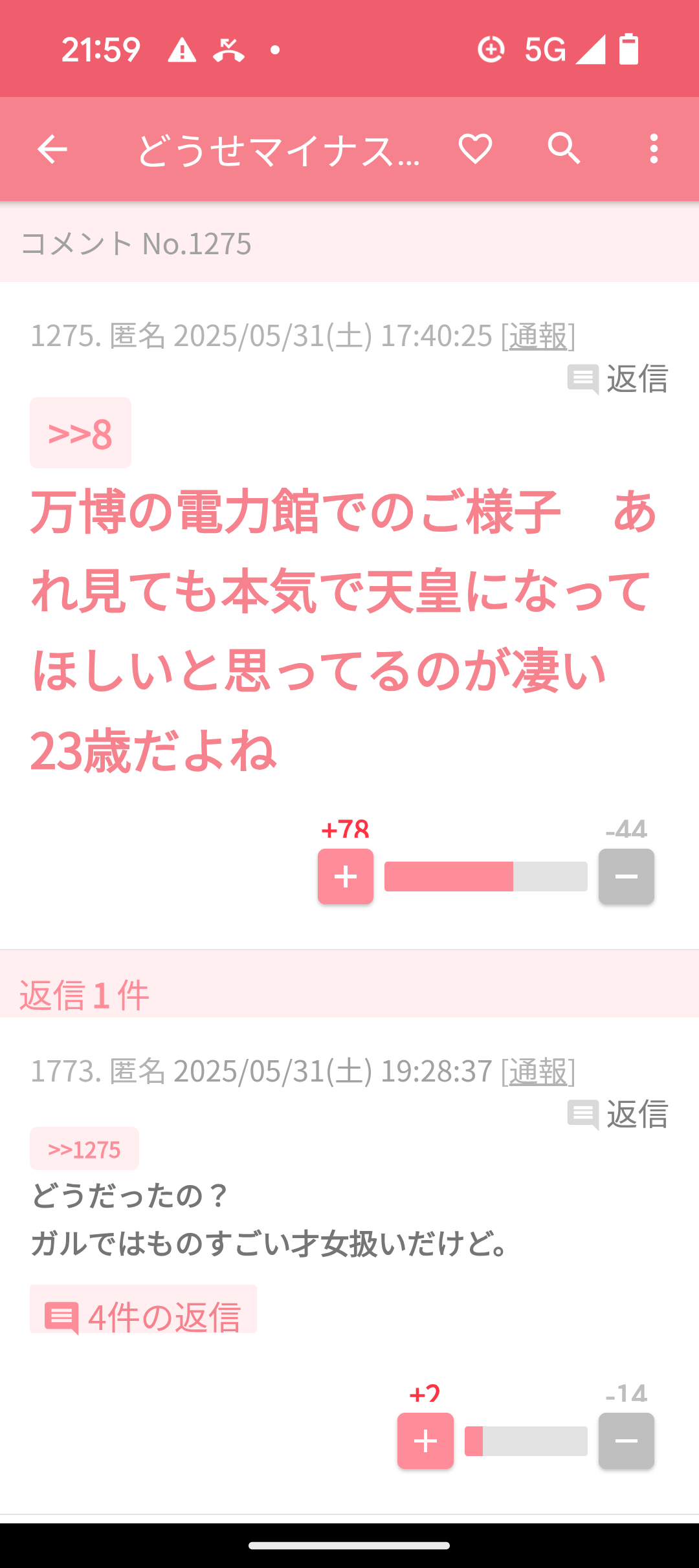Open the three-dot overflow menu

pos(654,149)
